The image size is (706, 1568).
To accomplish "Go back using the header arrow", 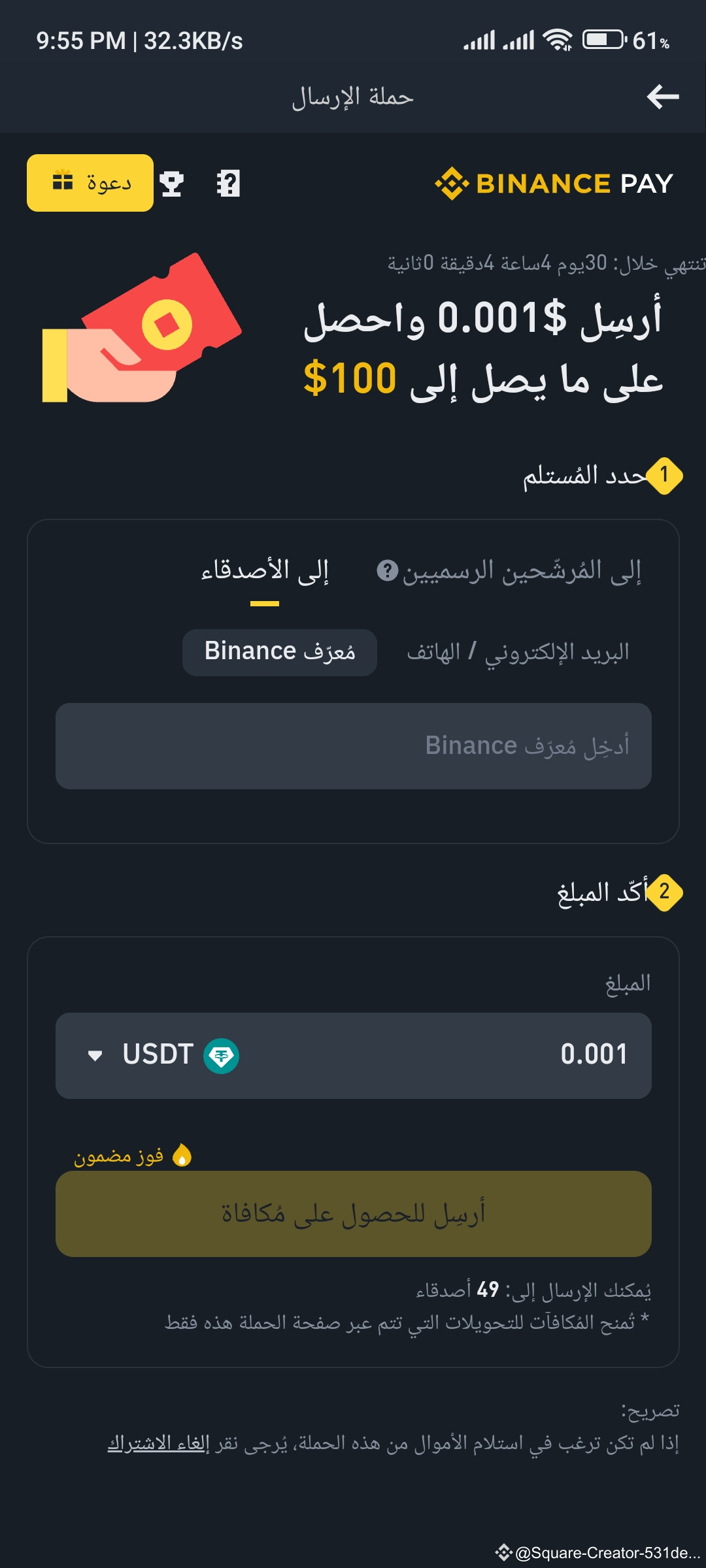I will pyautogui.click(x=663, y=97).
